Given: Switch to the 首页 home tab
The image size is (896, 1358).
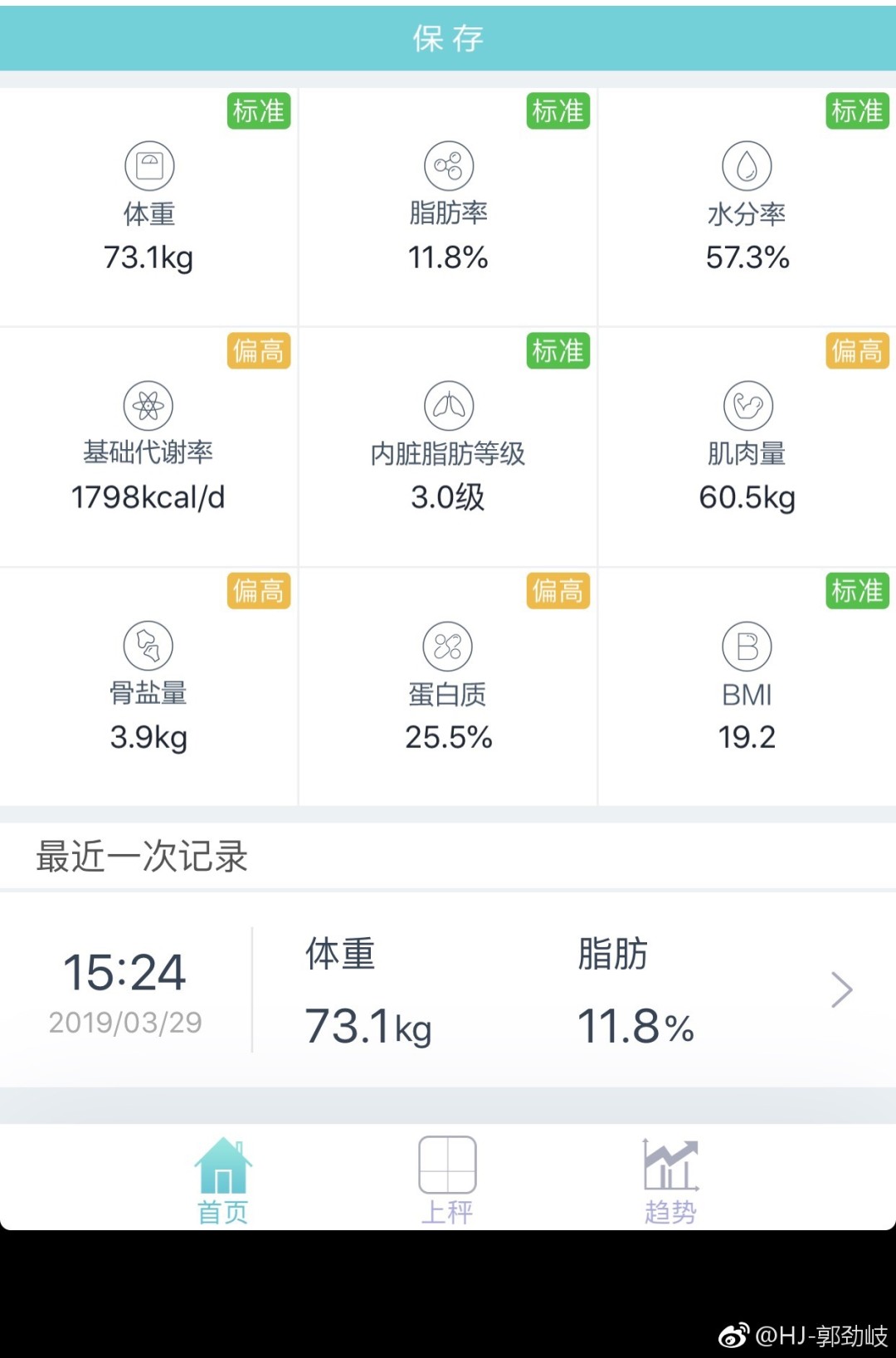Looking at the screenshot, I should click(223, 1180).
